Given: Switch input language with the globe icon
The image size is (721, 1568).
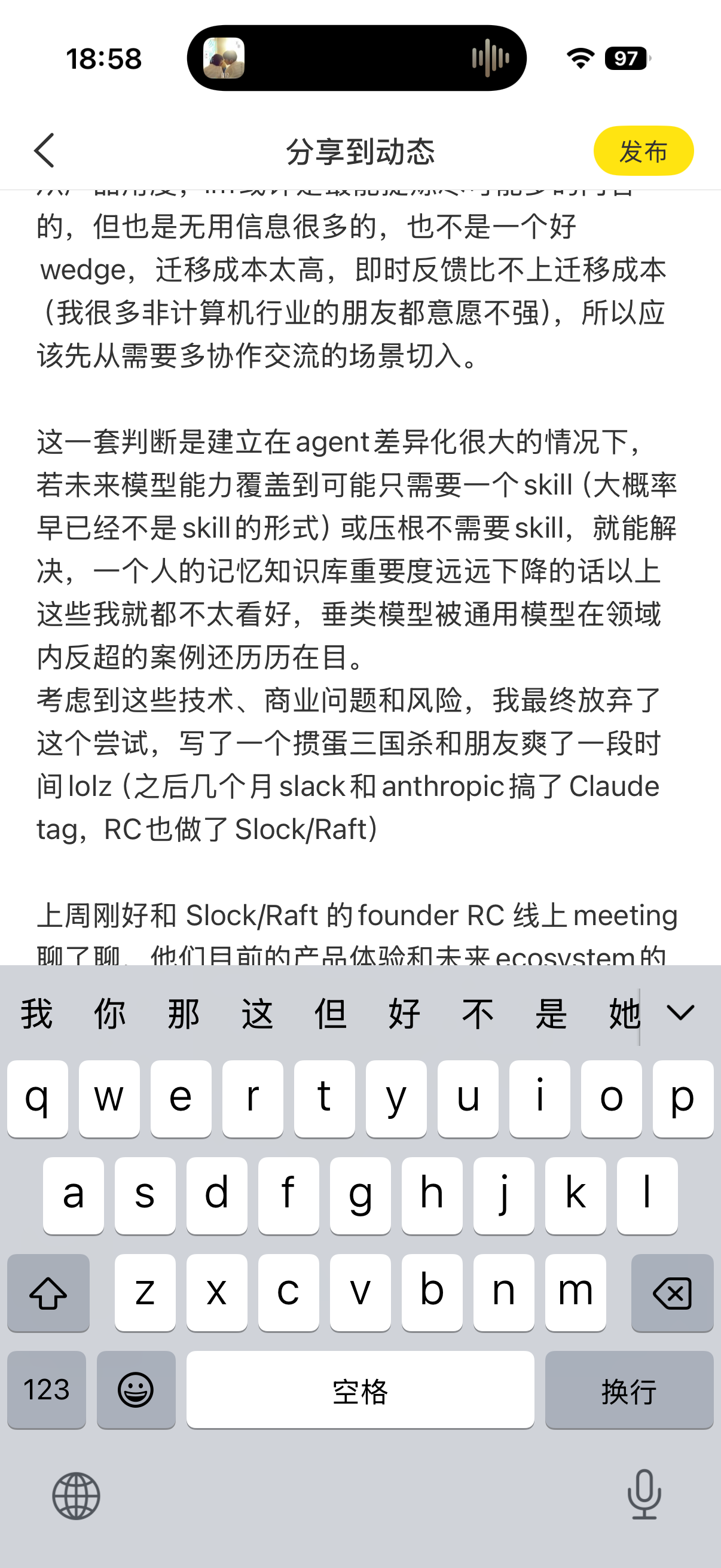Looking at the screenshot, I should tap(76, 1496).
